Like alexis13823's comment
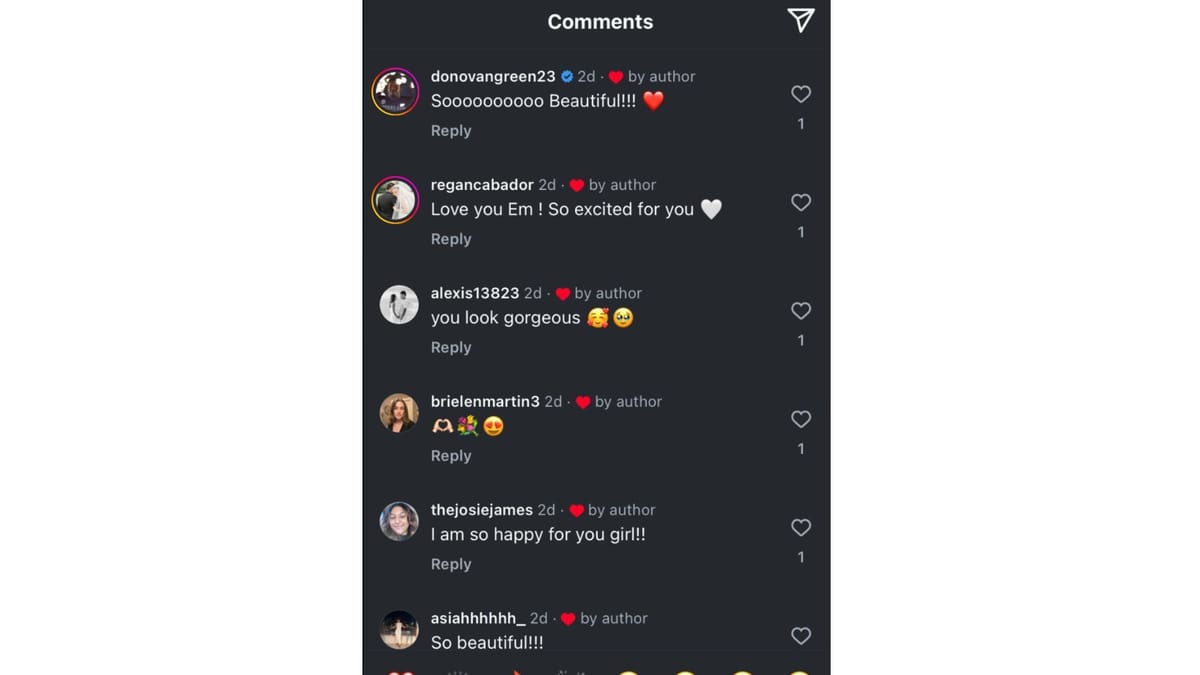Image resolution: width=1200 pixels, height=675 pixels. pos(800,311)
